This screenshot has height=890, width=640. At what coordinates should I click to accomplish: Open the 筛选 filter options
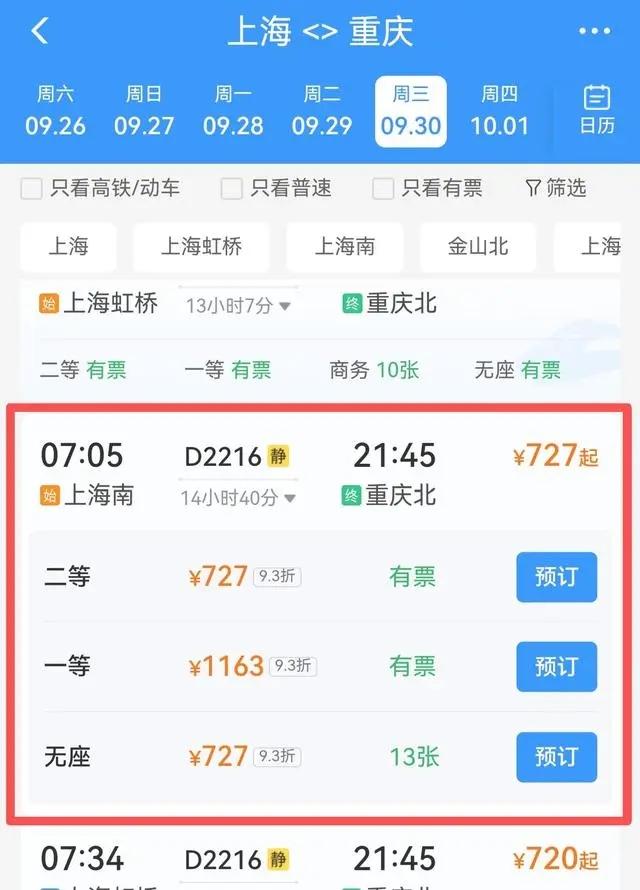pyautogui.click(x=555, y=188)
